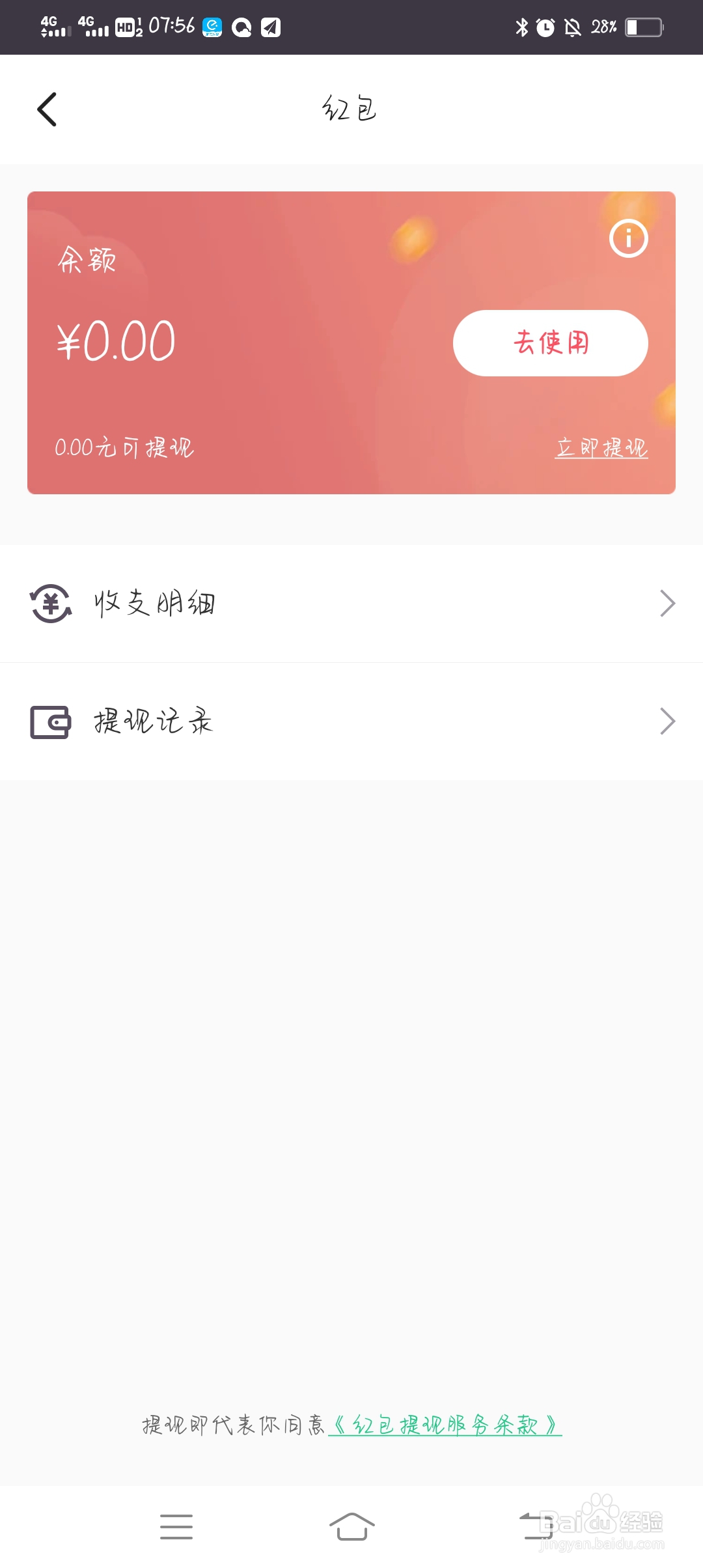Tap the home icon in bottom navigation

point(351,1526)
